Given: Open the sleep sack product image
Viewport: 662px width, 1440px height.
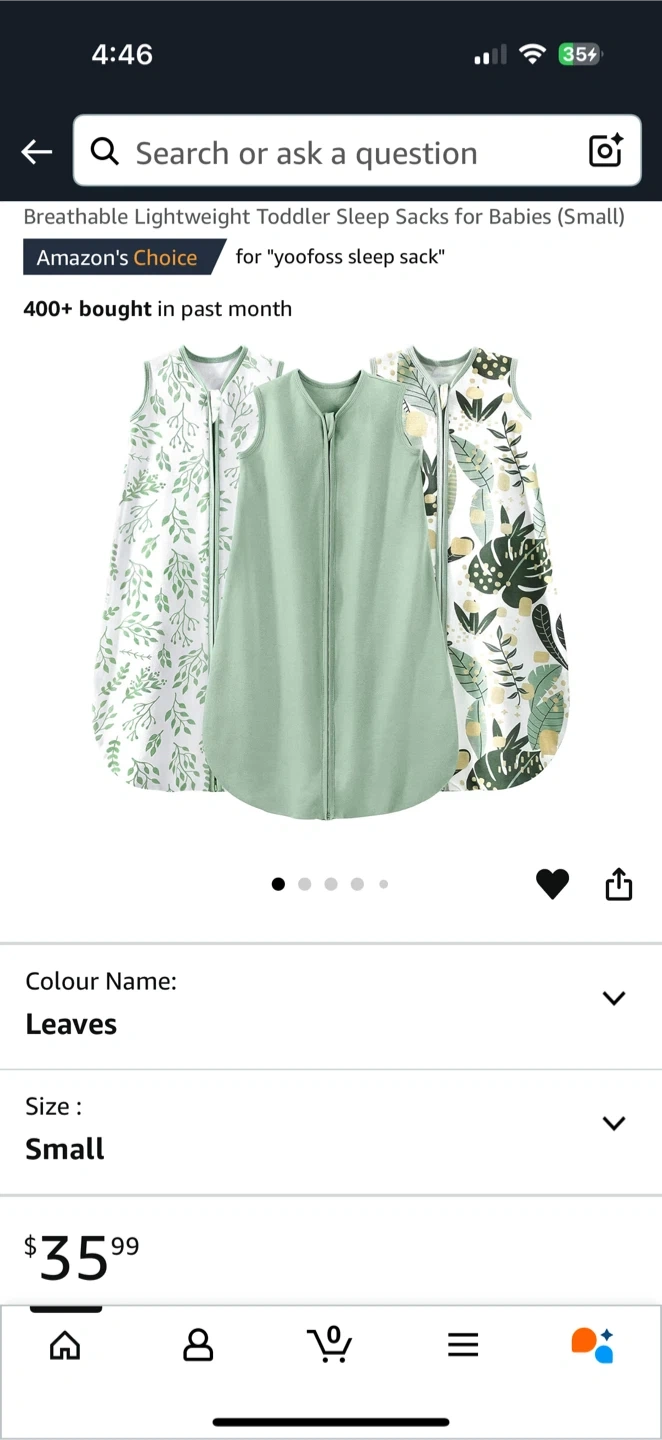Looking at the screenshot, I should 331,582.
